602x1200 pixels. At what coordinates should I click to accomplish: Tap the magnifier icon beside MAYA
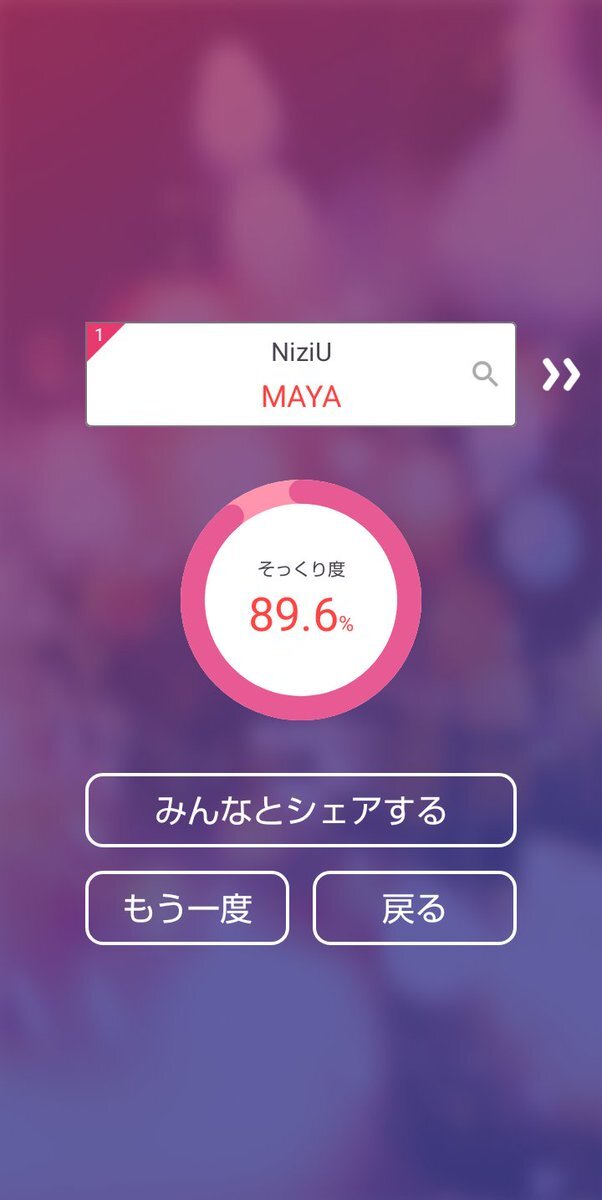click(485, 375)
